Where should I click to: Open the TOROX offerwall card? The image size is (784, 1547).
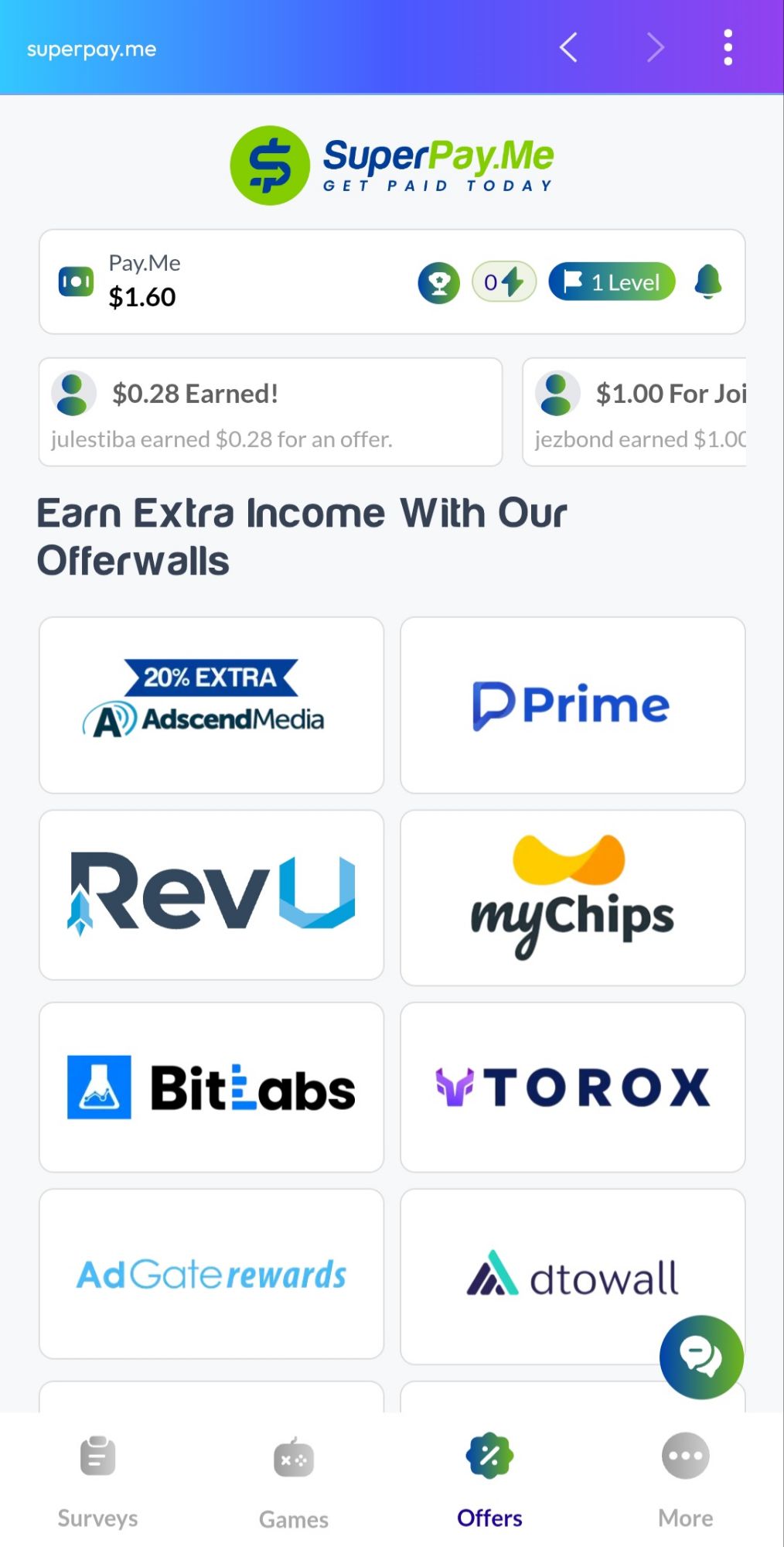(x=571, y=1086)
